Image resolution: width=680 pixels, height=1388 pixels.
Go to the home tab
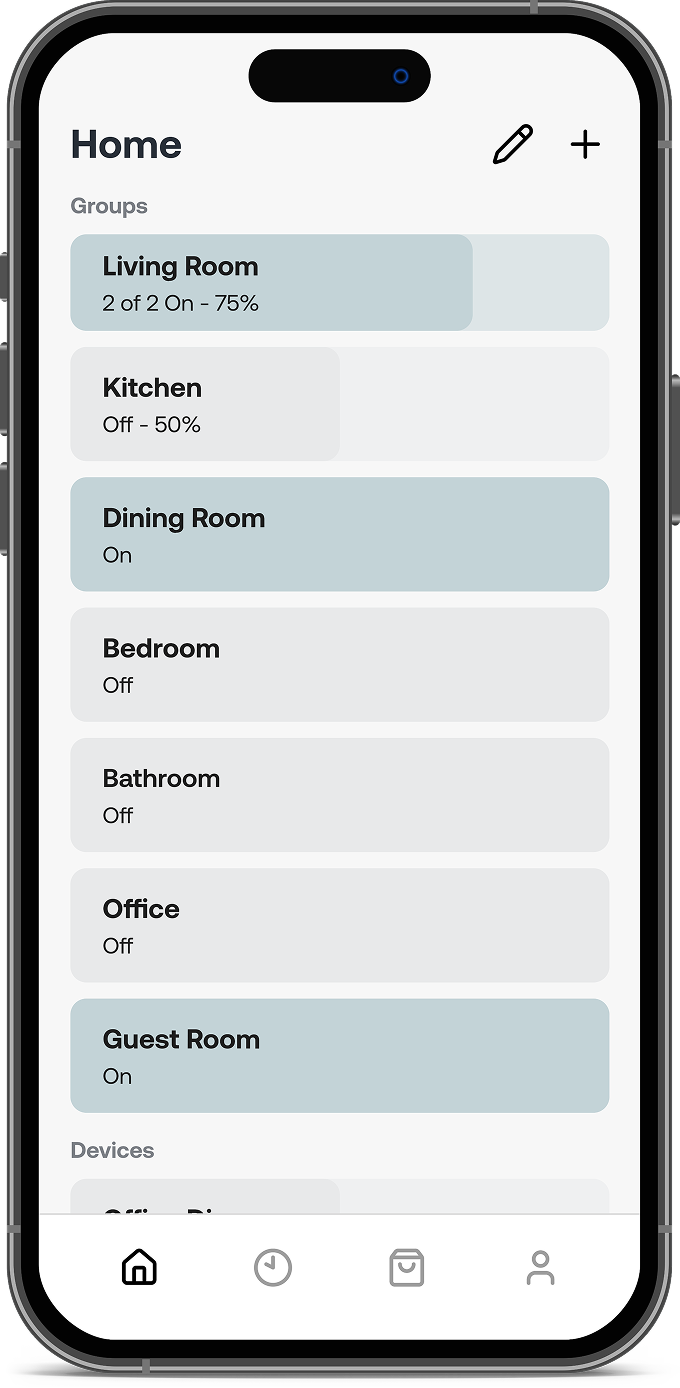click(x=139, y=1268)
